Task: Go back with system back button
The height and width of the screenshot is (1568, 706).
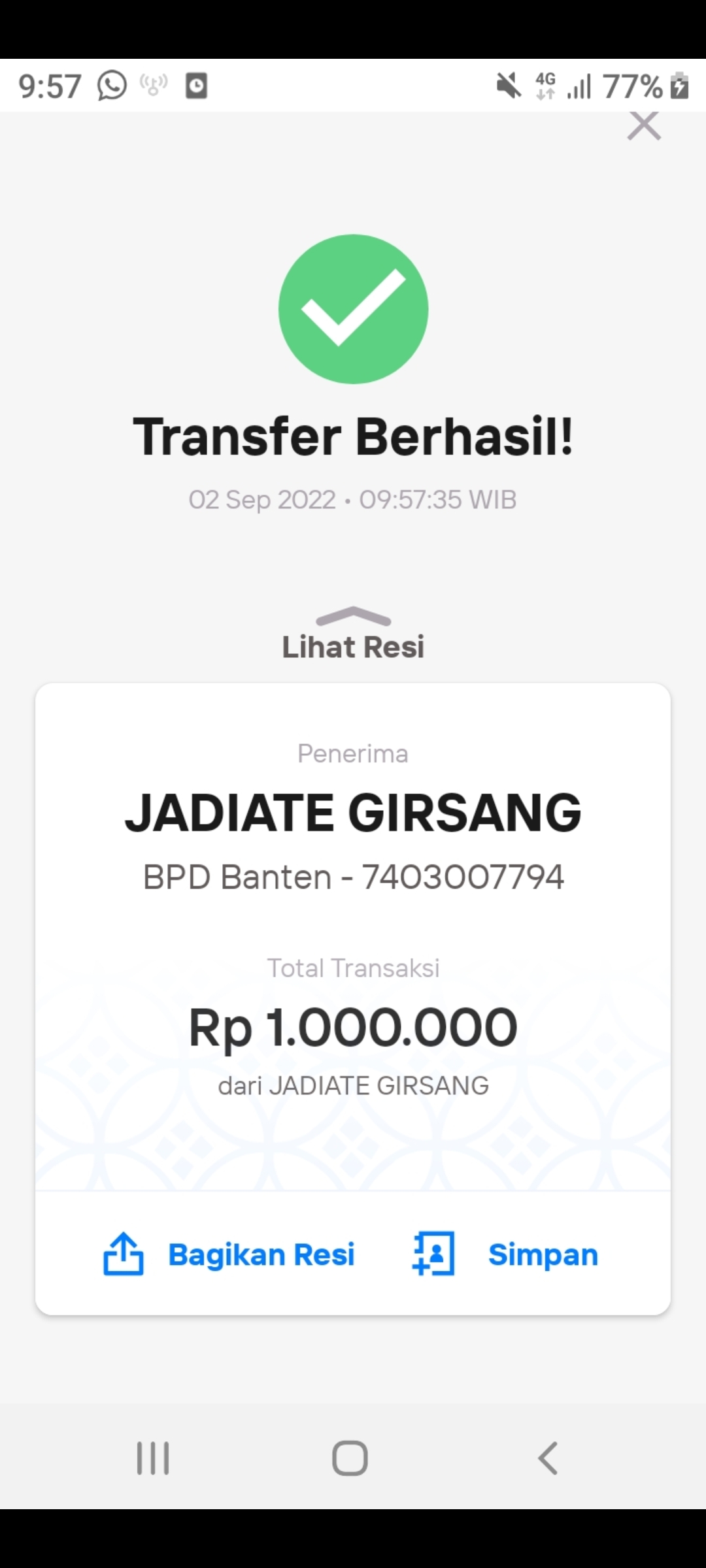Action: [x=548, y=1458]
